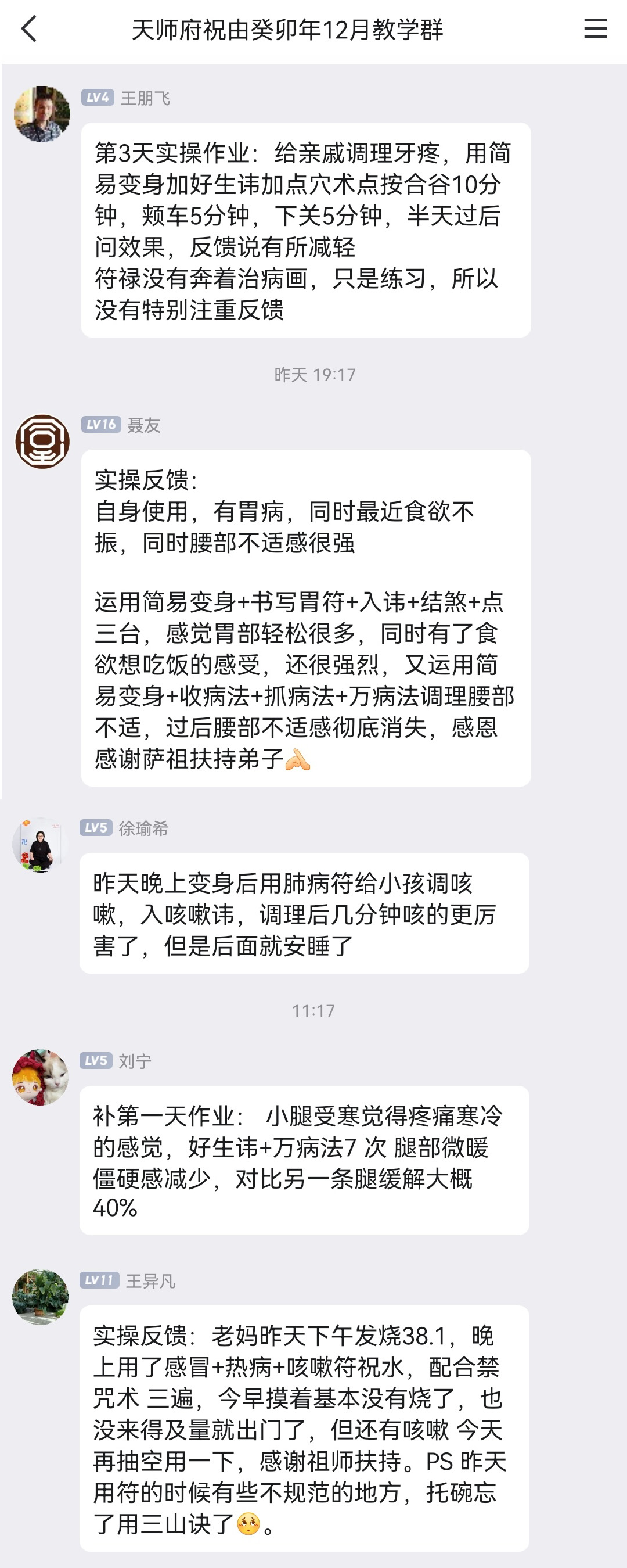Tap 徐瑜希's avatar
Screen dimensions: 627x1568
click(x=40, y=845)
